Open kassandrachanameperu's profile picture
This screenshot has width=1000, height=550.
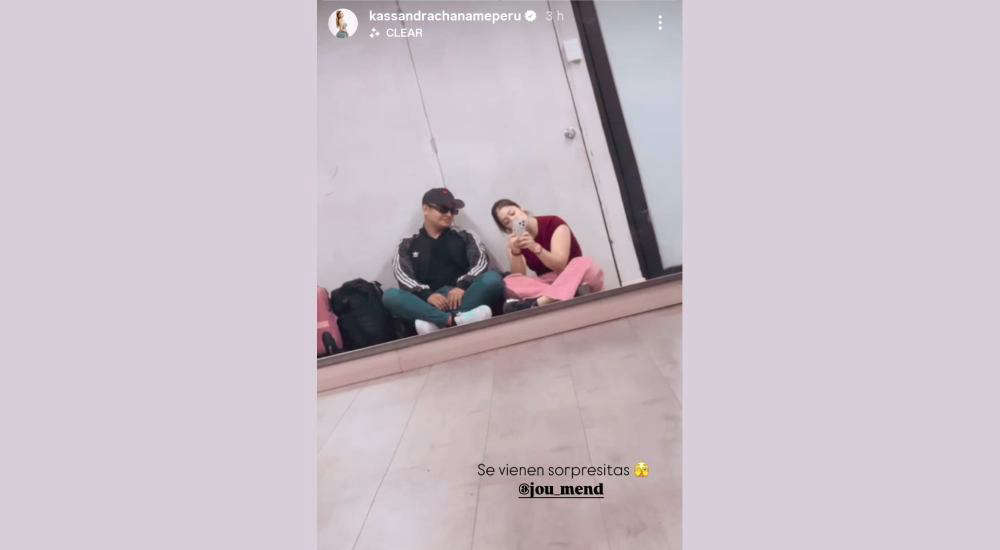[343, 23]
